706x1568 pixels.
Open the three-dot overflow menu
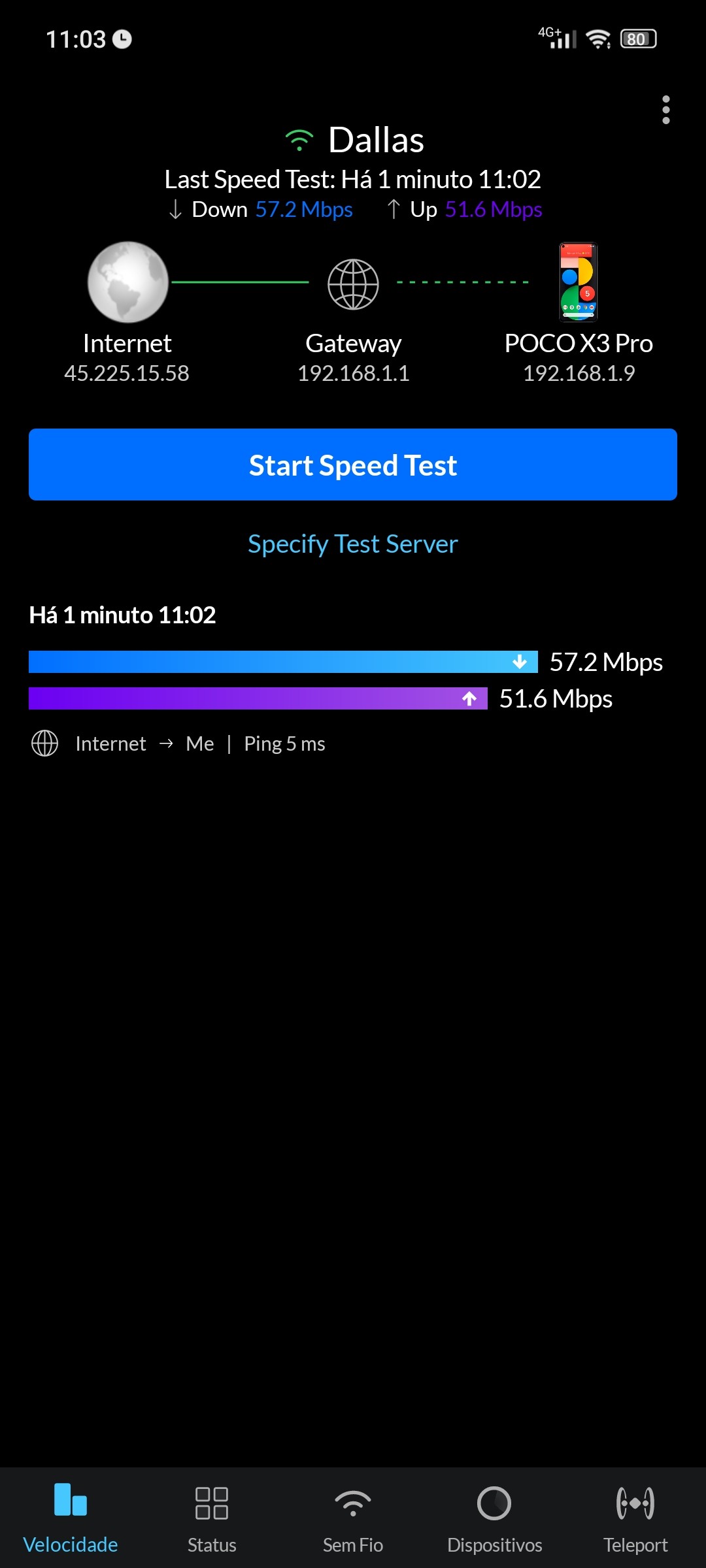point(665,110)
